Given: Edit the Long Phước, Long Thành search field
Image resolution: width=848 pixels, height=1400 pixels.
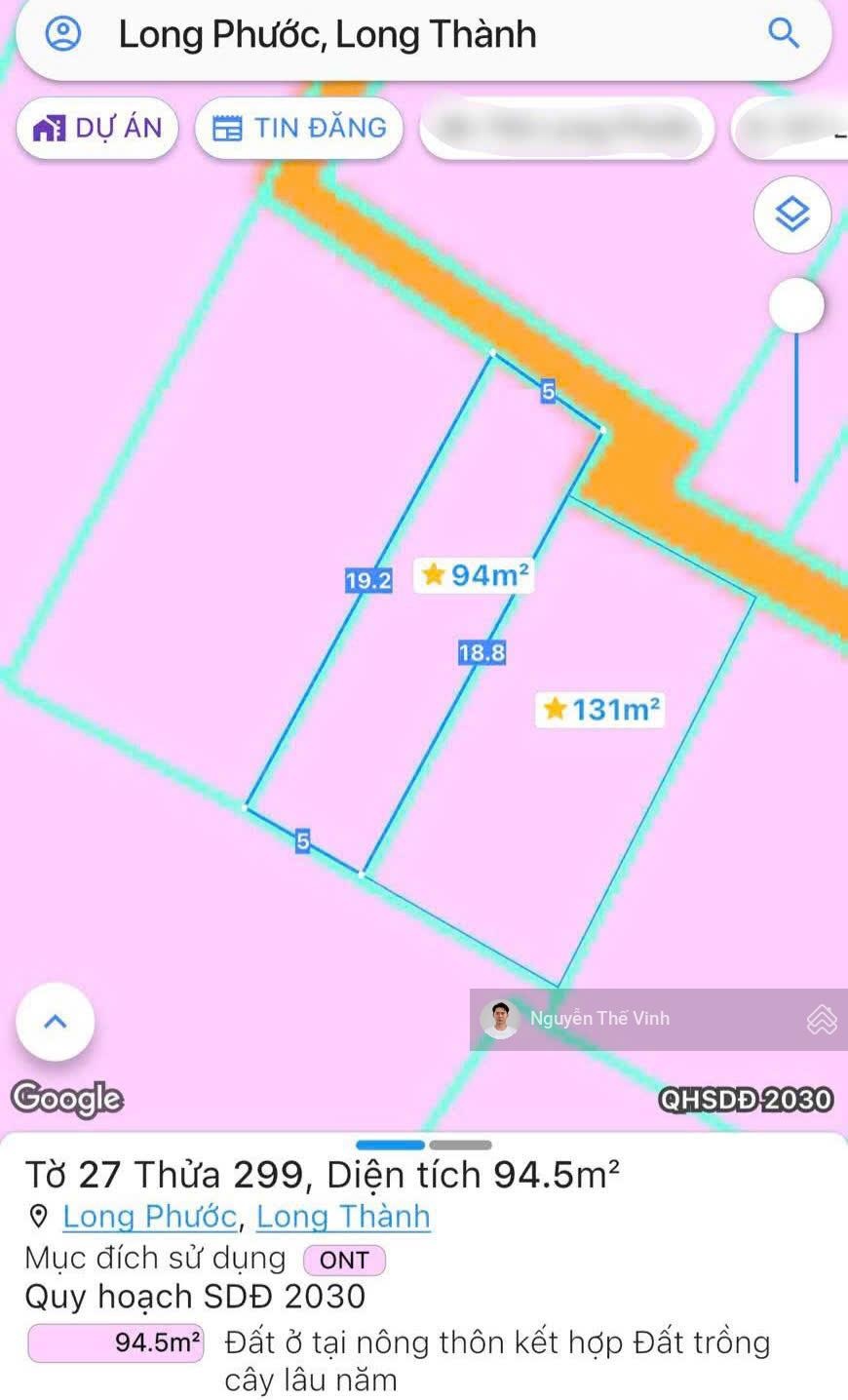Looking at the screenshot, I should (390, 35).
